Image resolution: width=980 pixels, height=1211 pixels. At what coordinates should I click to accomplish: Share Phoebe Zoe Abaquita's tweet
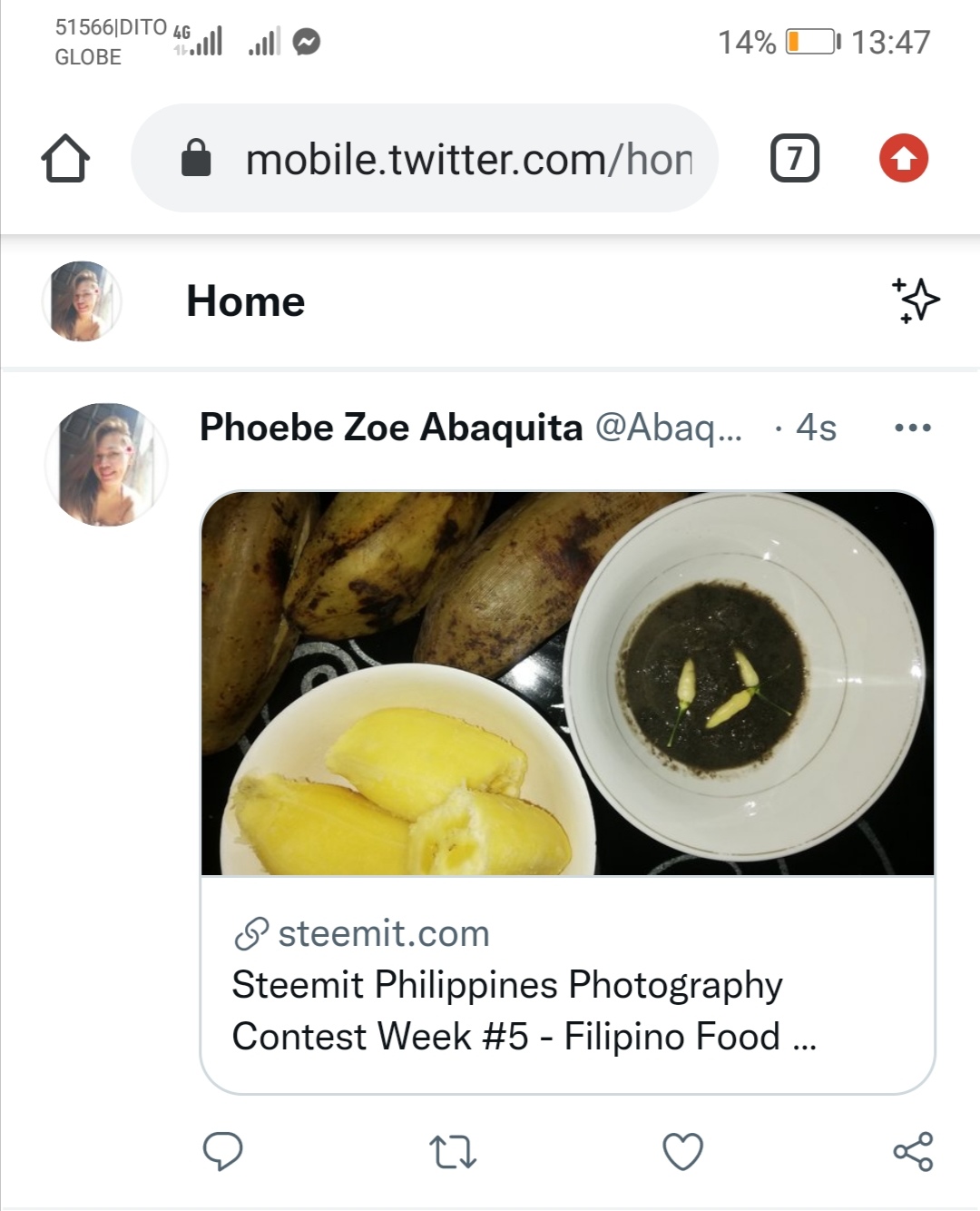(913, 1151)
